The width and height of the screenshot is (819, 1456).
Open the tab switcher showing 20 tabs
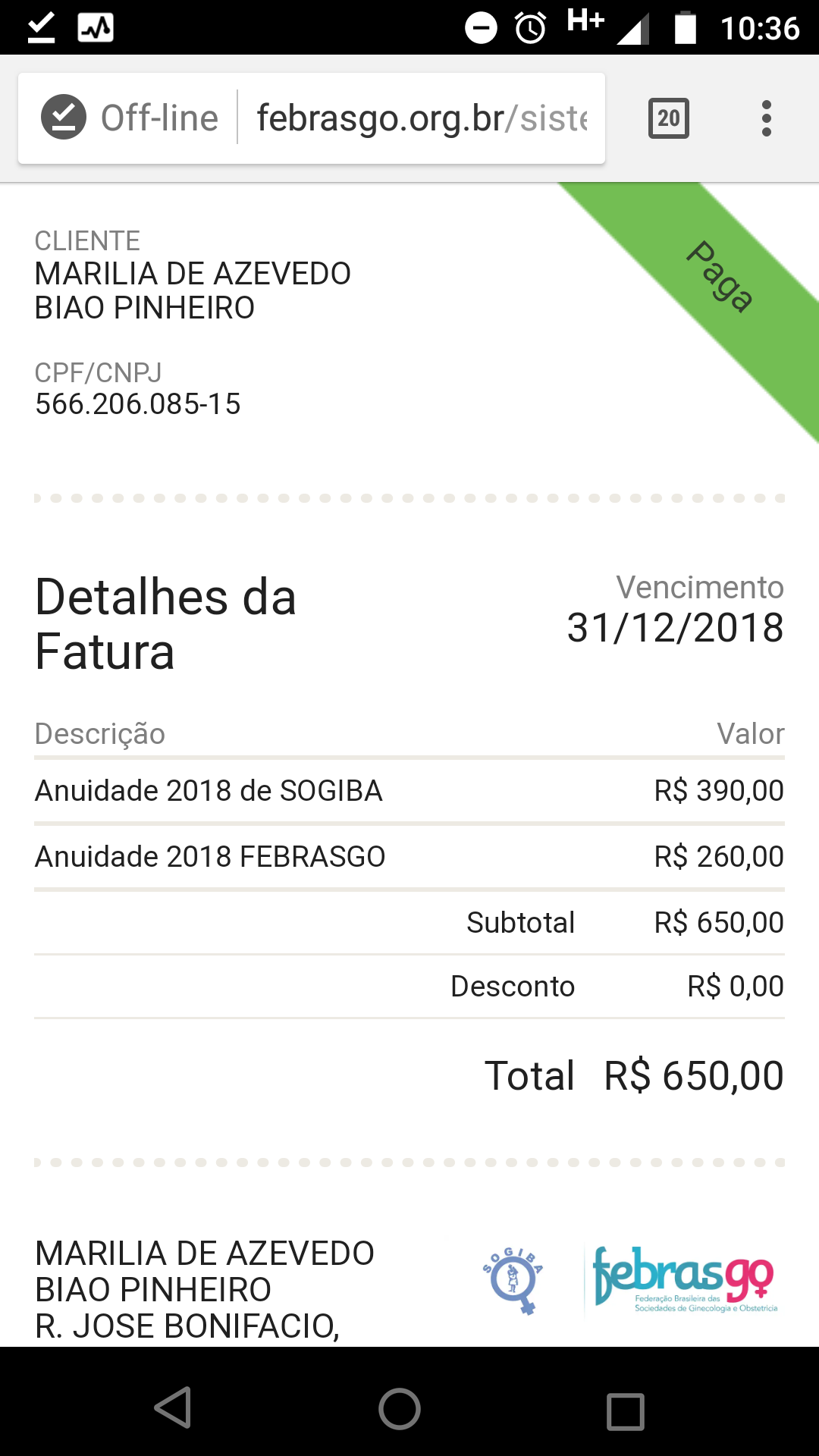coord(668,118)
